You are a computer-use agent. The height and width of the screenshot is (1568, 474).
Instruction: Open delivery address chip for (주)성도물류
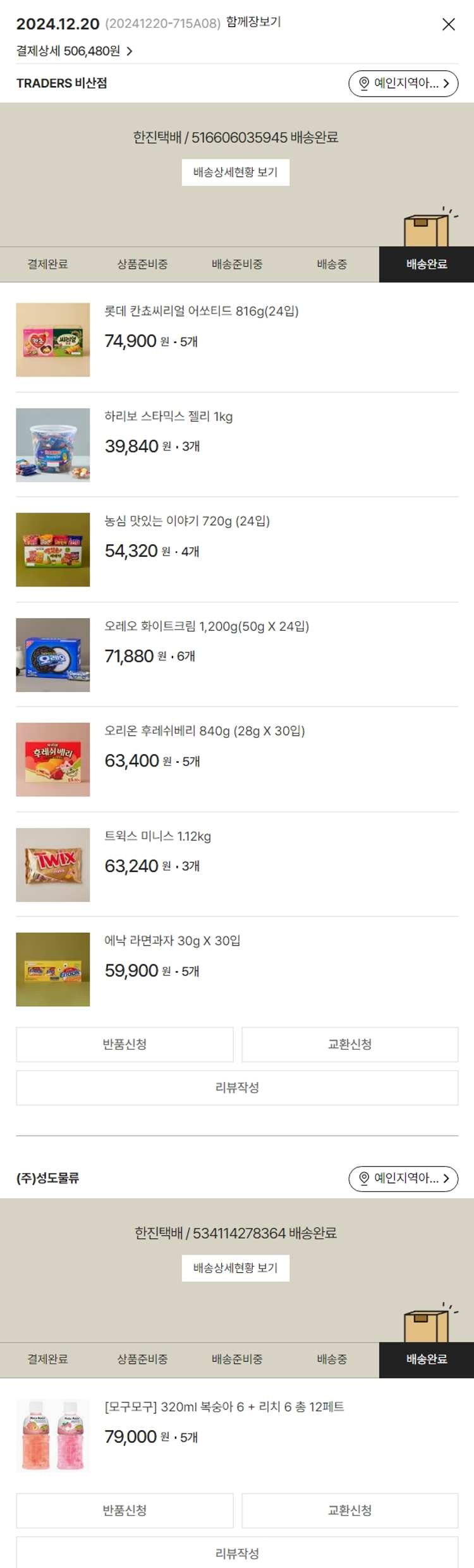(403, 1179)
